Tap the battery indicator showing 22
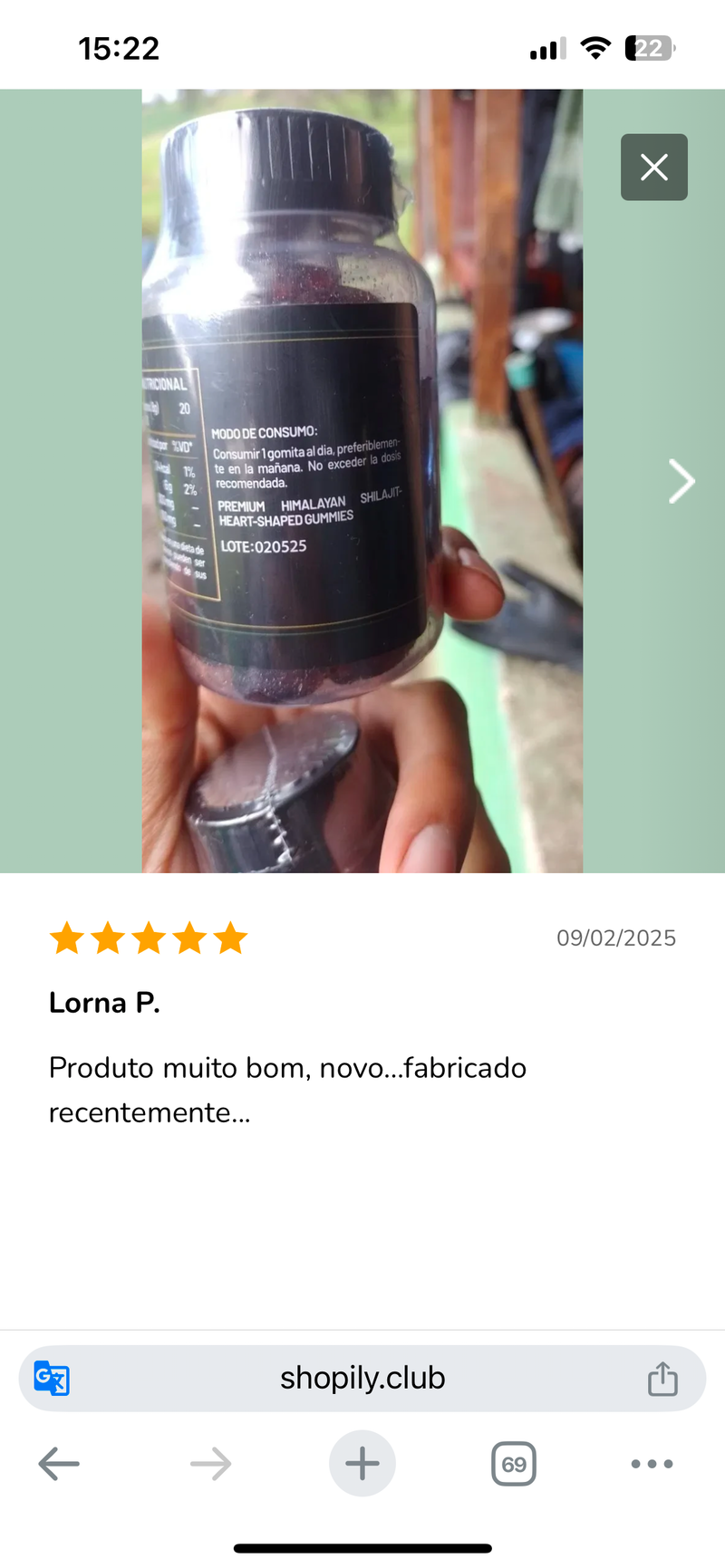725x1568 pixels. click(x=649, y=48)
